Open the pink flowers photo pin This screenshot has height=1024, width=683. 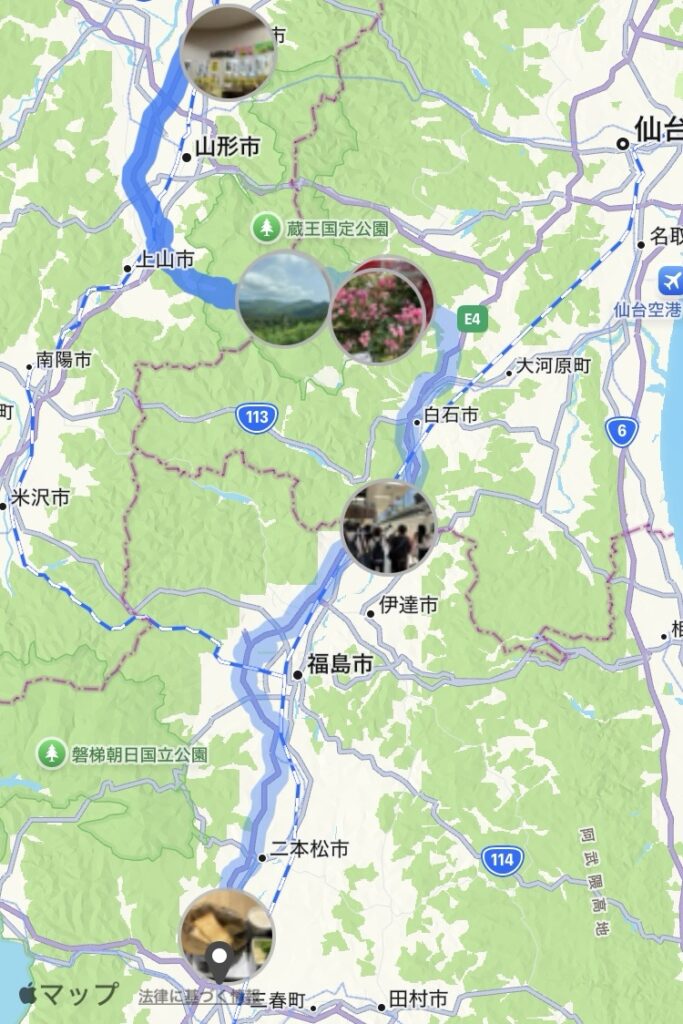378,315
